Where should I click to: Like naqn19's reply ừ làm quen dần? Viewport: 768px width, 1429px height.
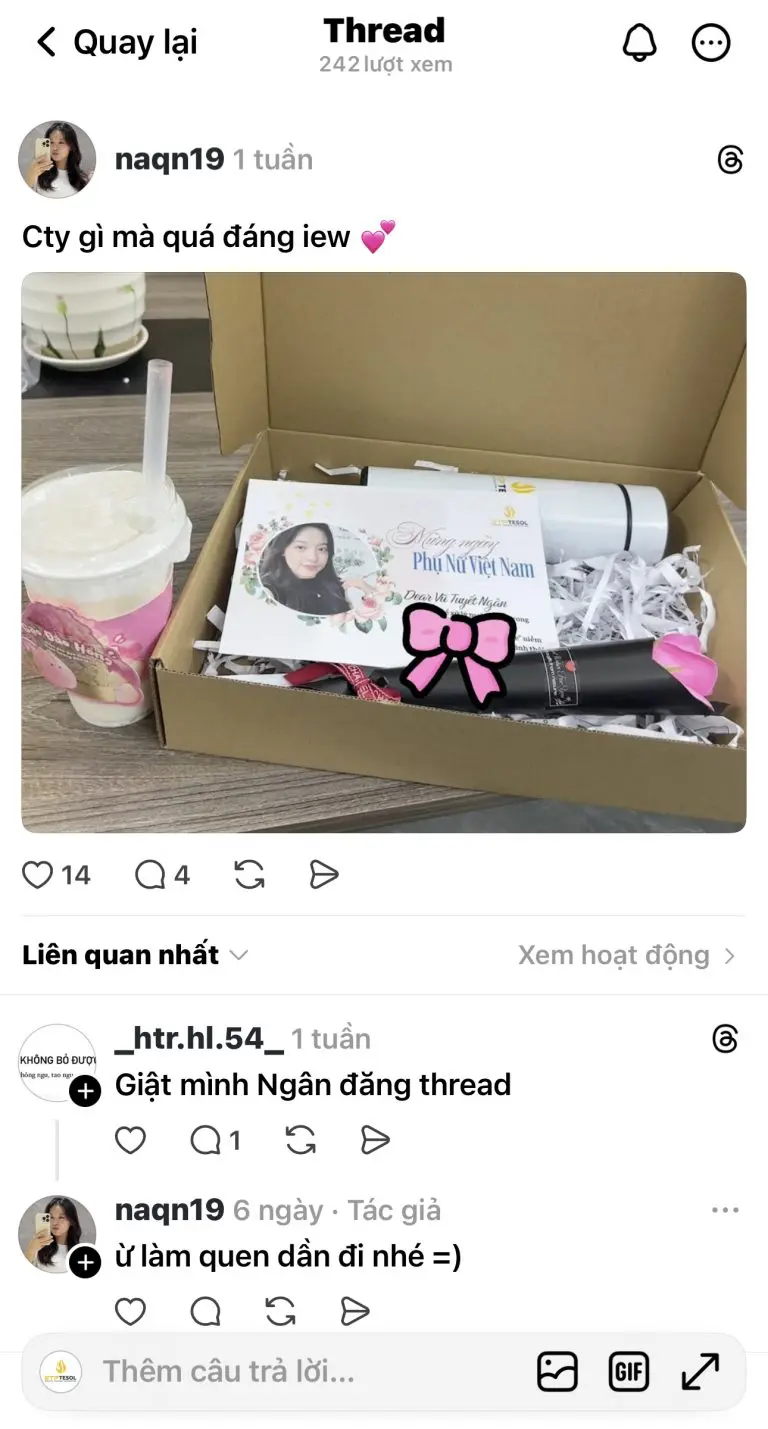click(131, 1311)
